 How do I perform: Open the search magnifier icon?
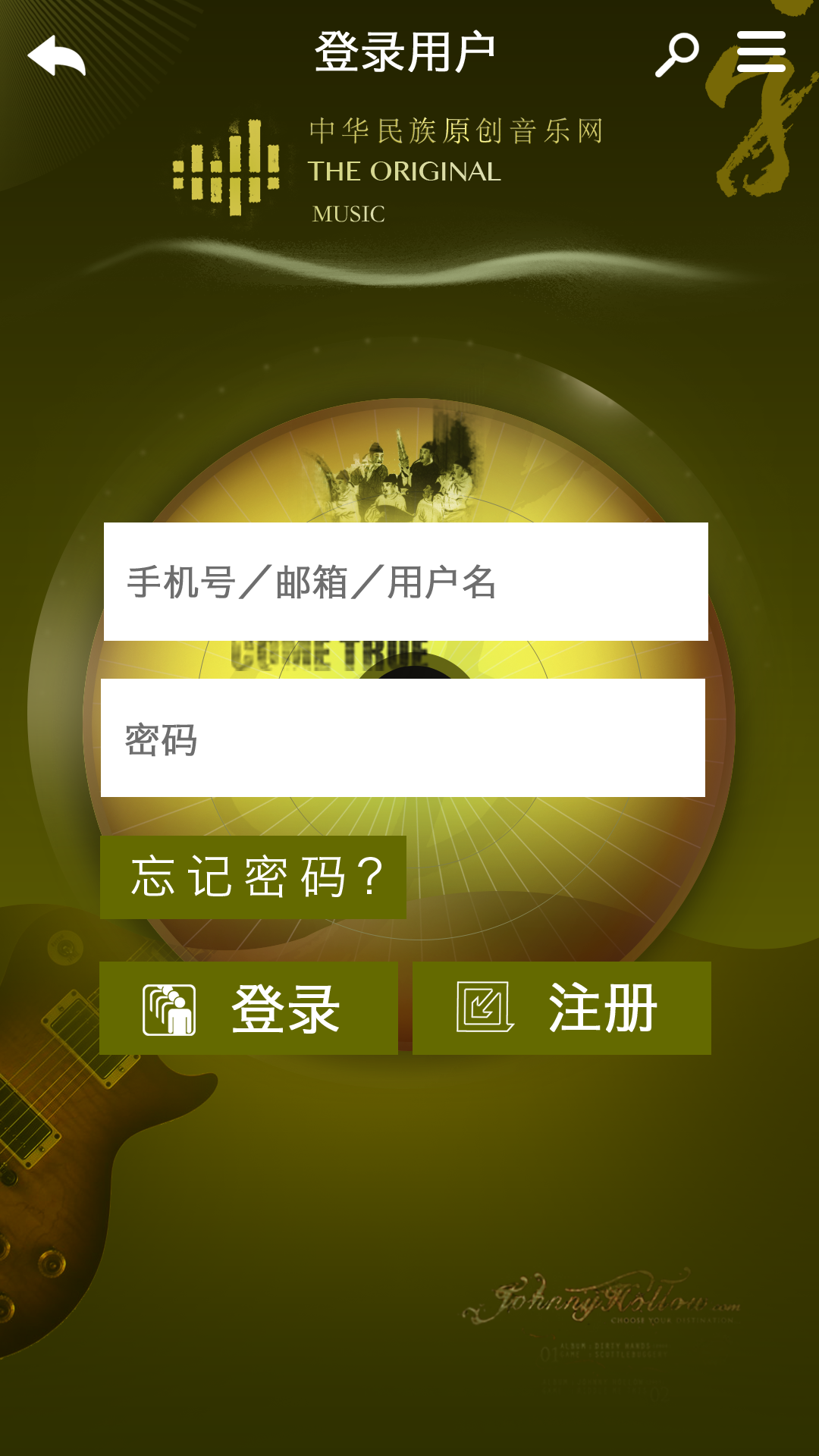coord(676,55)
